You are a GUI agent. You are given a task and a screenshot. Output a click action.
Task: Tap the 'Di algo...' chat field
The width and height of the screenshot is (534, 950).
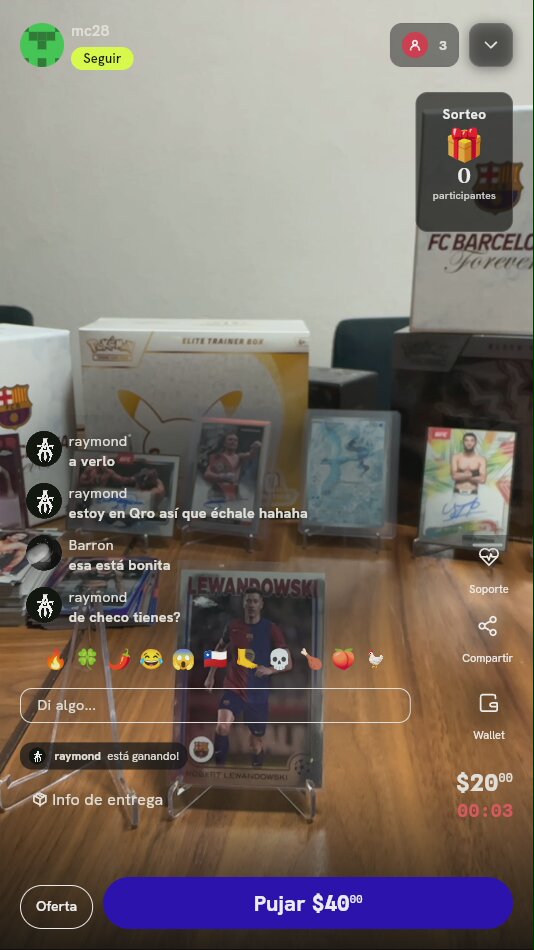[215, 705]
